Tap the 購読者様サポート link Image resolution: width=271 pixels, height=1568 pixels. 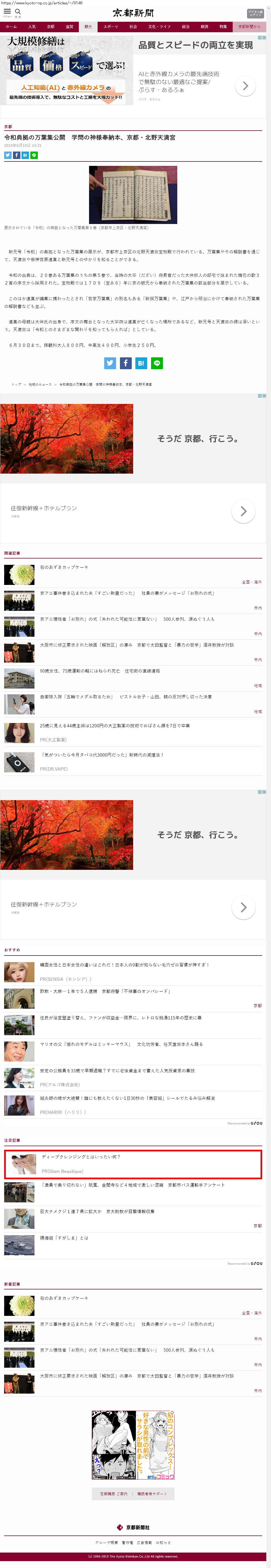coord(152,1494)
